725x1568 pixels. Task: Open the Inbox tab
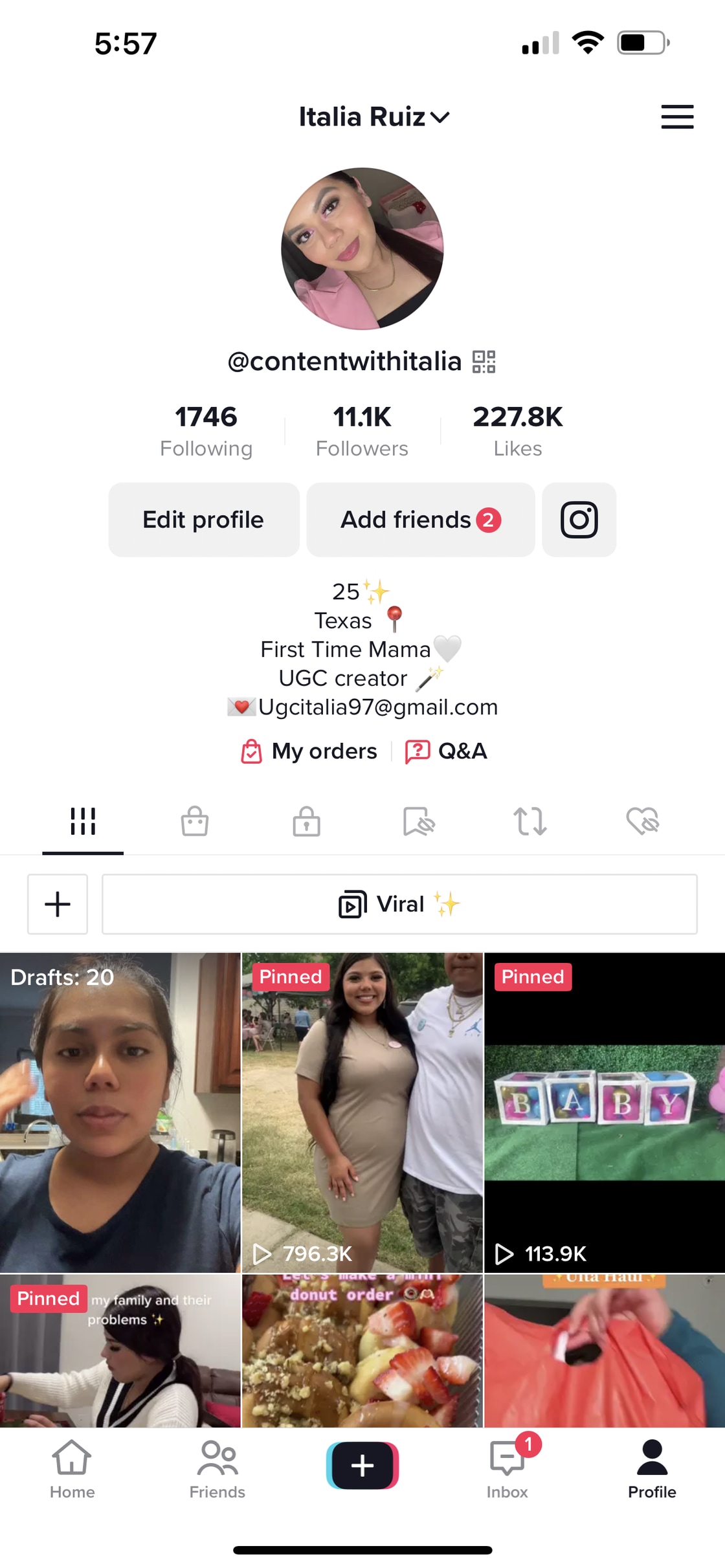[507, 1469]
